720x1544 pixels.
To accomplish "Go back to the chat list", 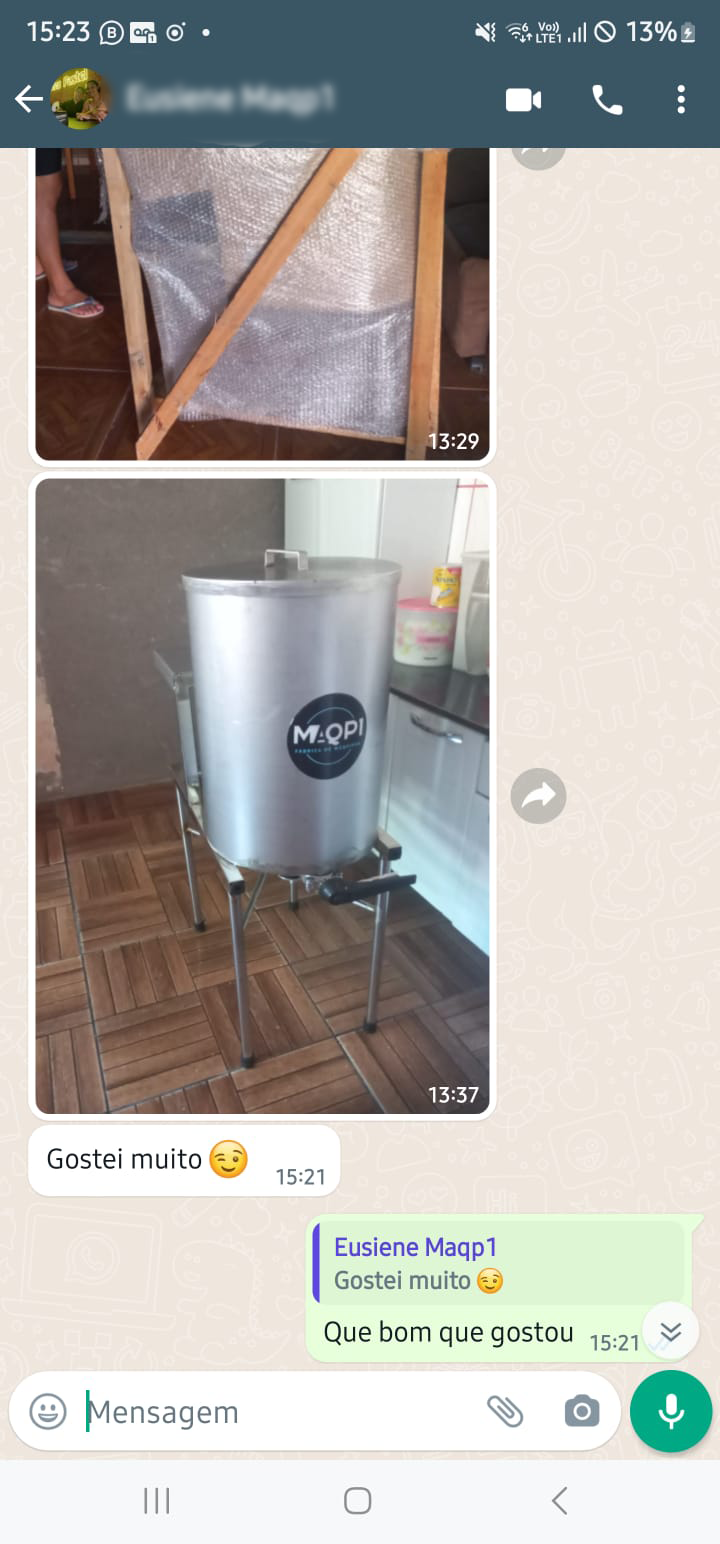I will click(28, 99).
